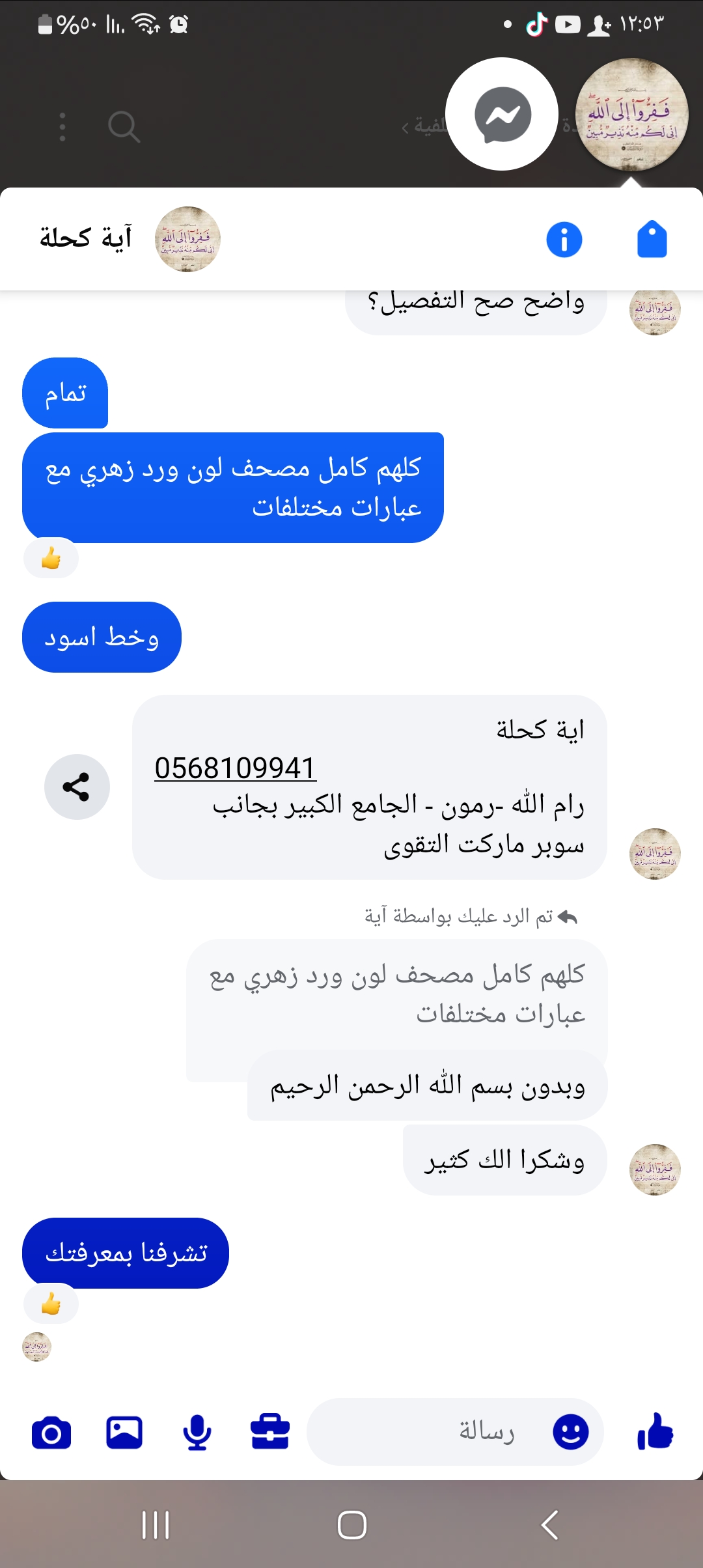Call the phone number 0568109941
The width and height of the screenshot is (703, 1568).
click(235, 768)
